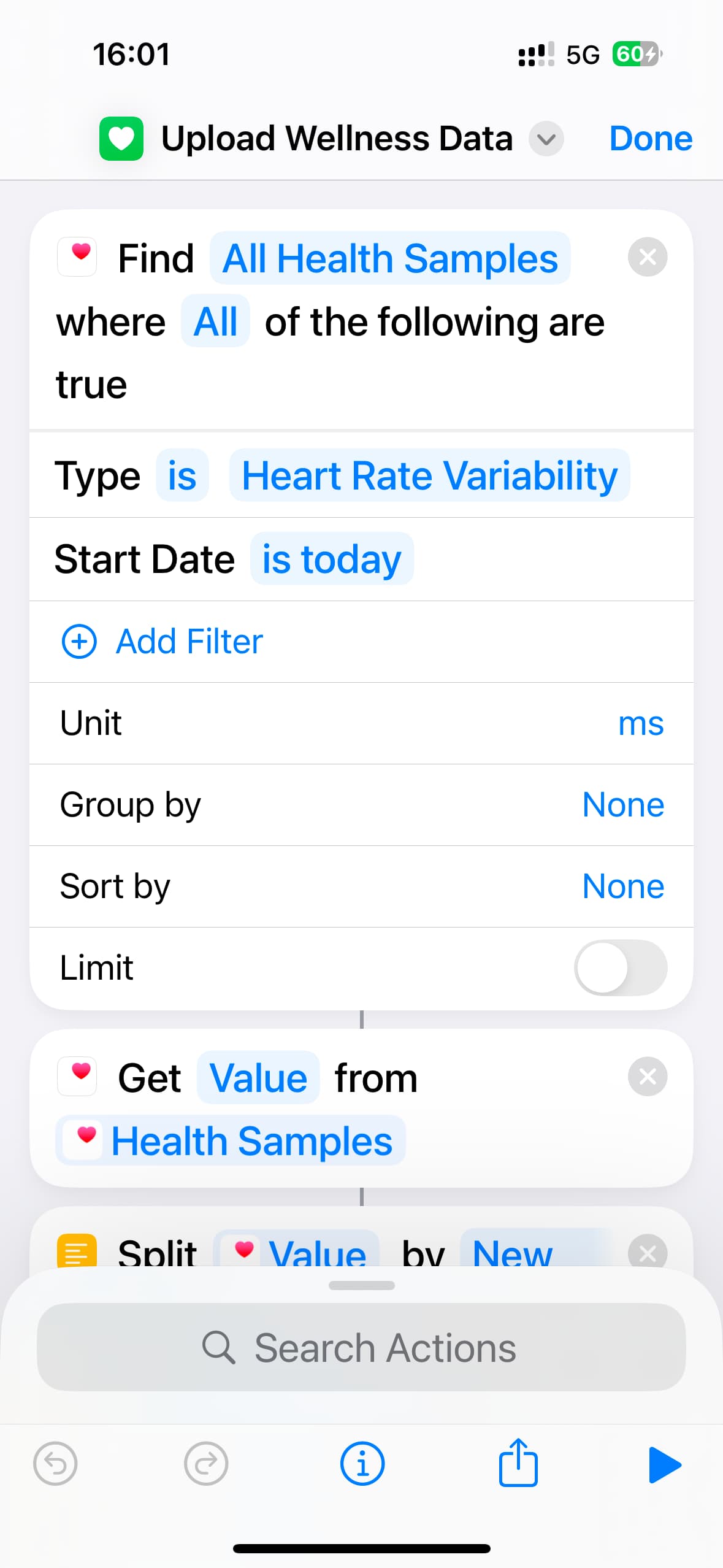The width and height of the screenshot is (723, 1568).
Task: Undo the last edit
Action: [55, 1464]
